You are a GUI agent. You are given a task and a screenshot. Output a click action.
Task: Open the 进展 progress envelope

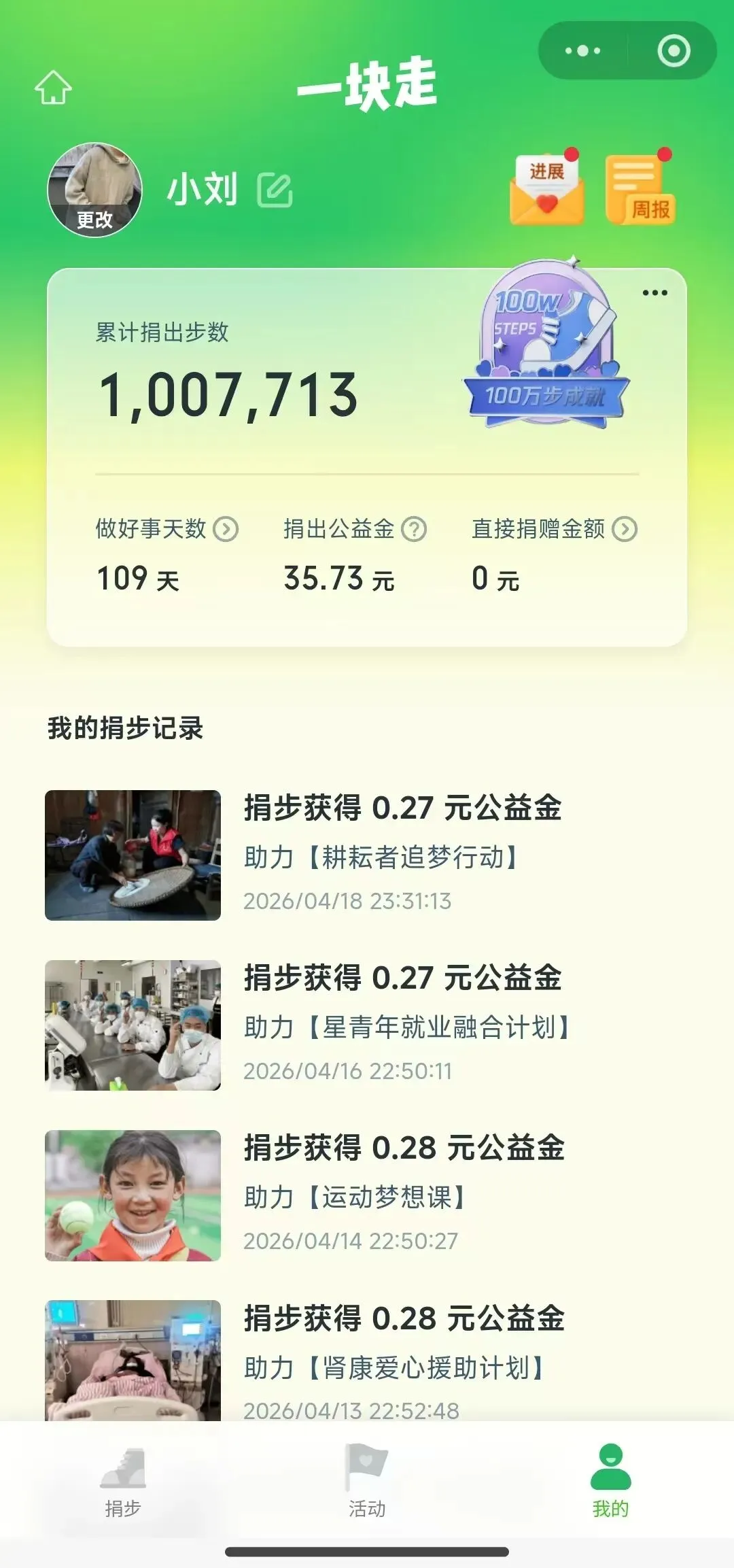[x=547, y=189]
